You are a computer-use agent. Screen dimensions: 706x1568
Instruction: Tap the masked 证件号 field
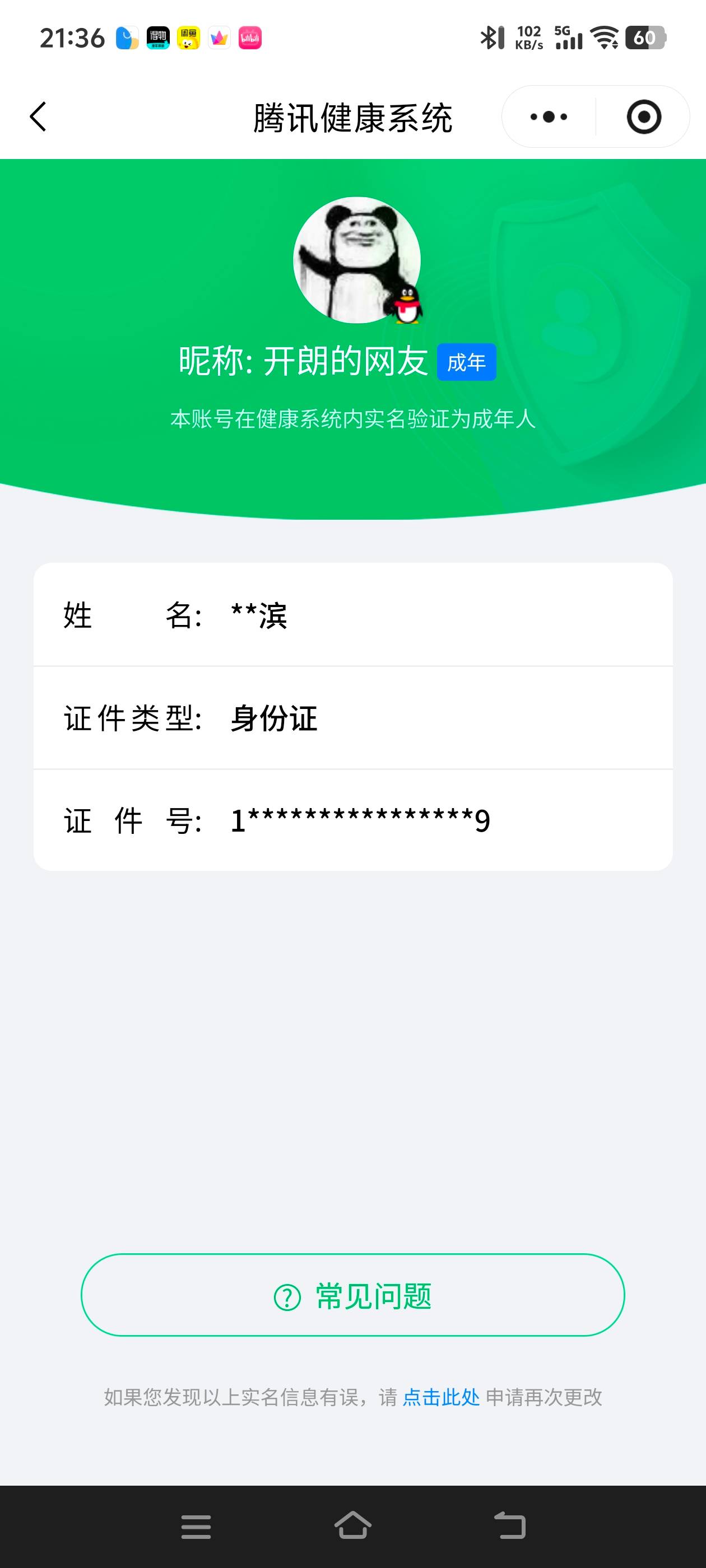354,820
